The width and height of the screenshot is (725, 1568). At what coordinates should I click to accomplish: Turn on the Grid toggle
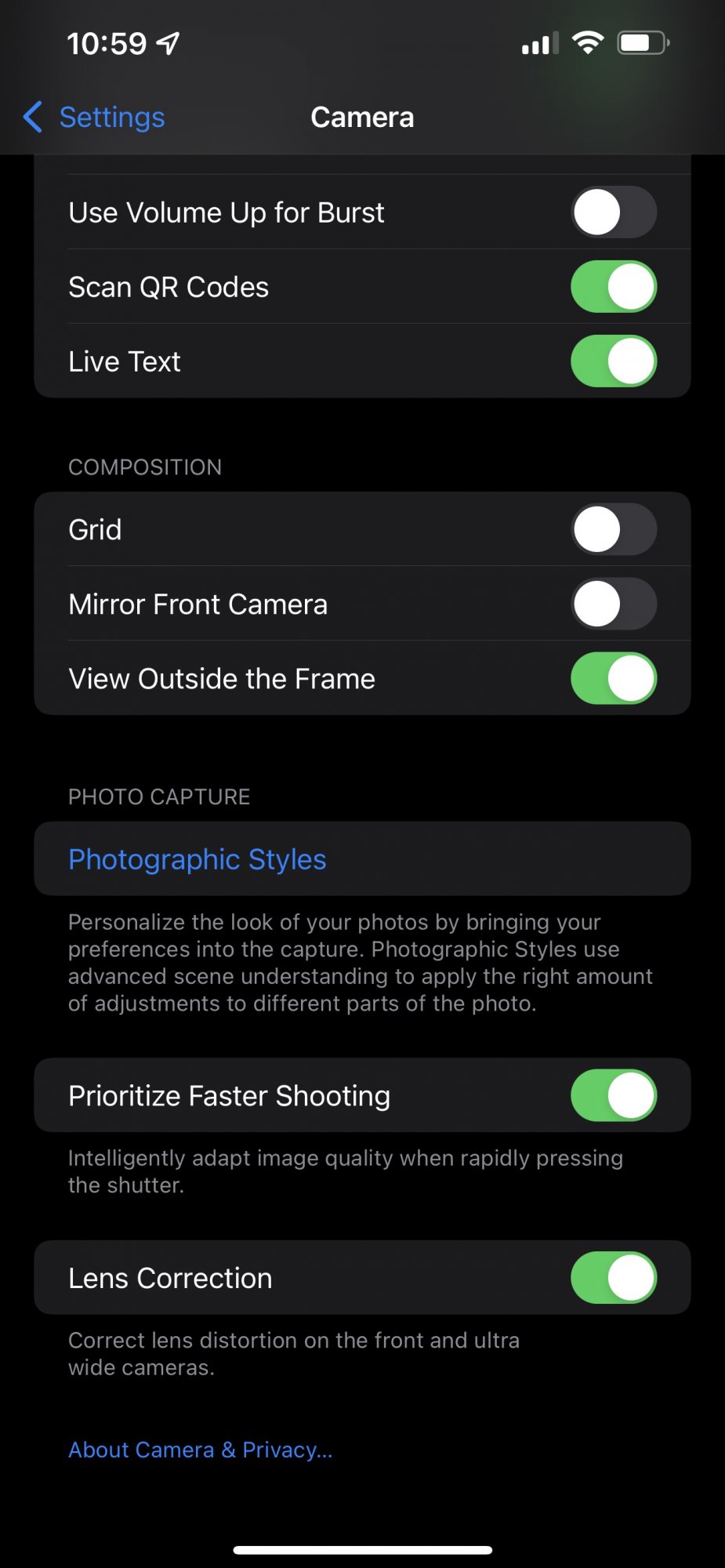614,529
